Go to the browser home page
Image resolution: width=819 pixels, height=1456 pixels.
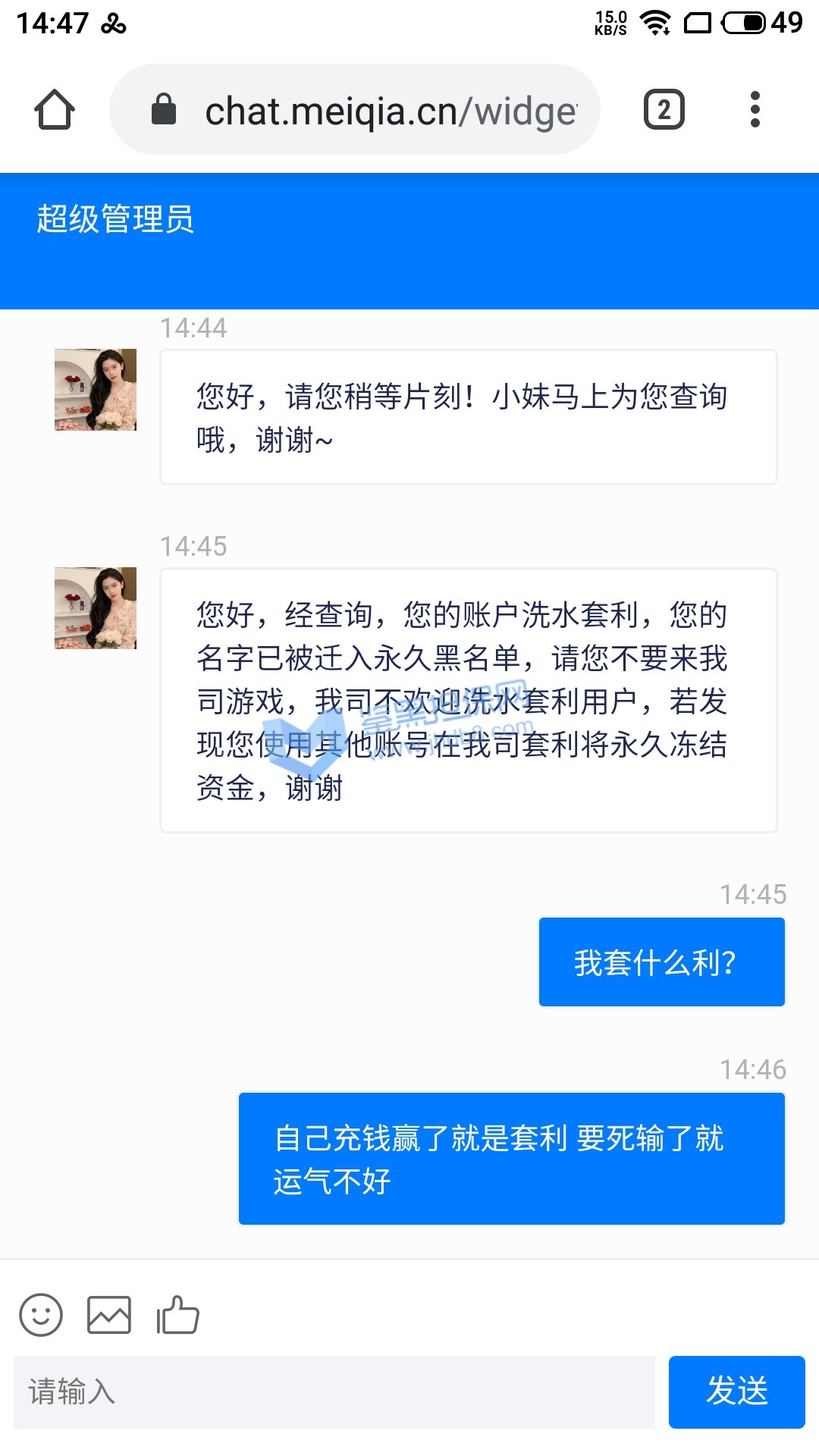tap(55, 110)
